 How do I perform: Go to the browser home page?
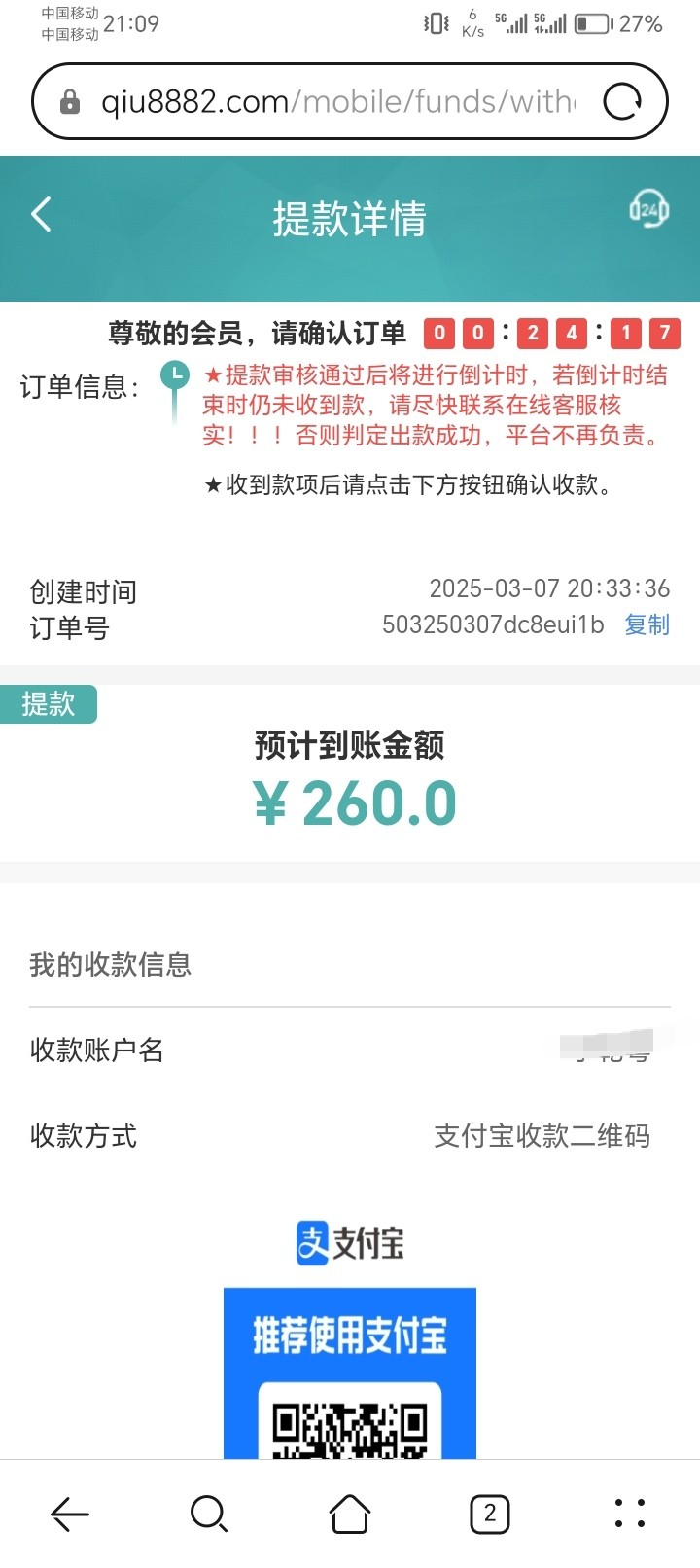(350, 1514)
